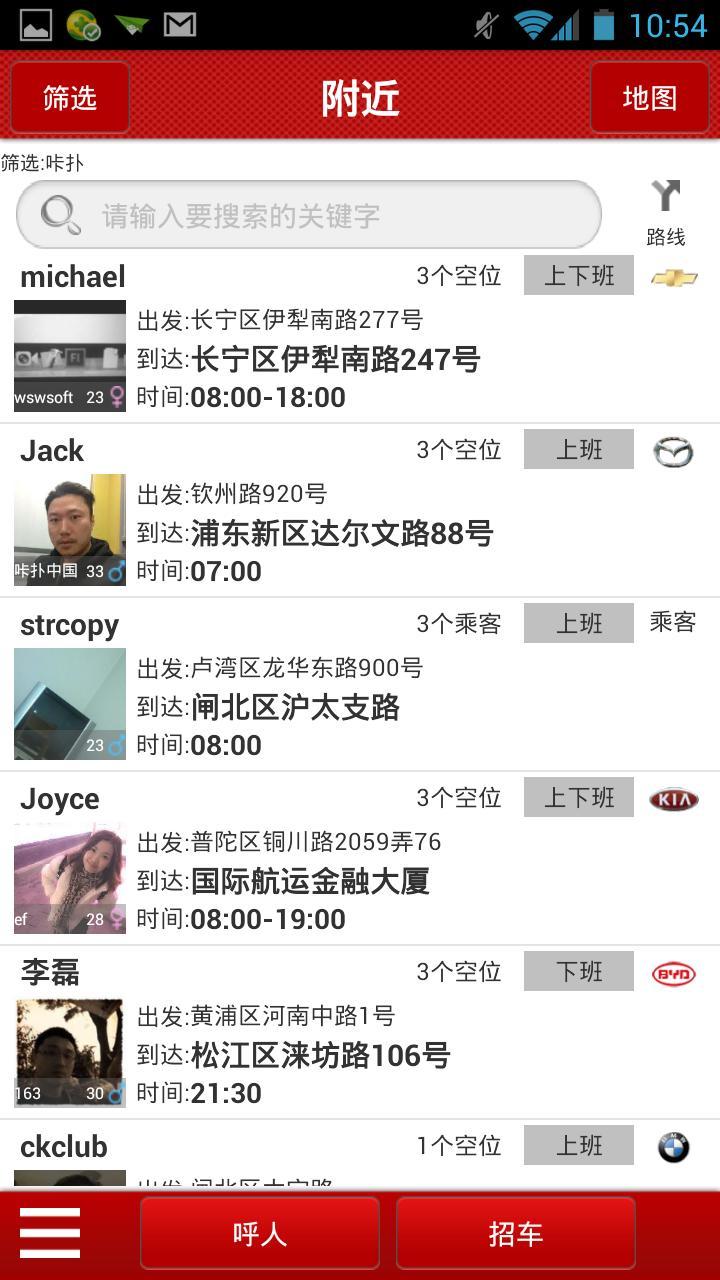Tap the hamburger menu in the bottom bar
Viewport: 720px width, 1280px height.
click(49, 1233)
